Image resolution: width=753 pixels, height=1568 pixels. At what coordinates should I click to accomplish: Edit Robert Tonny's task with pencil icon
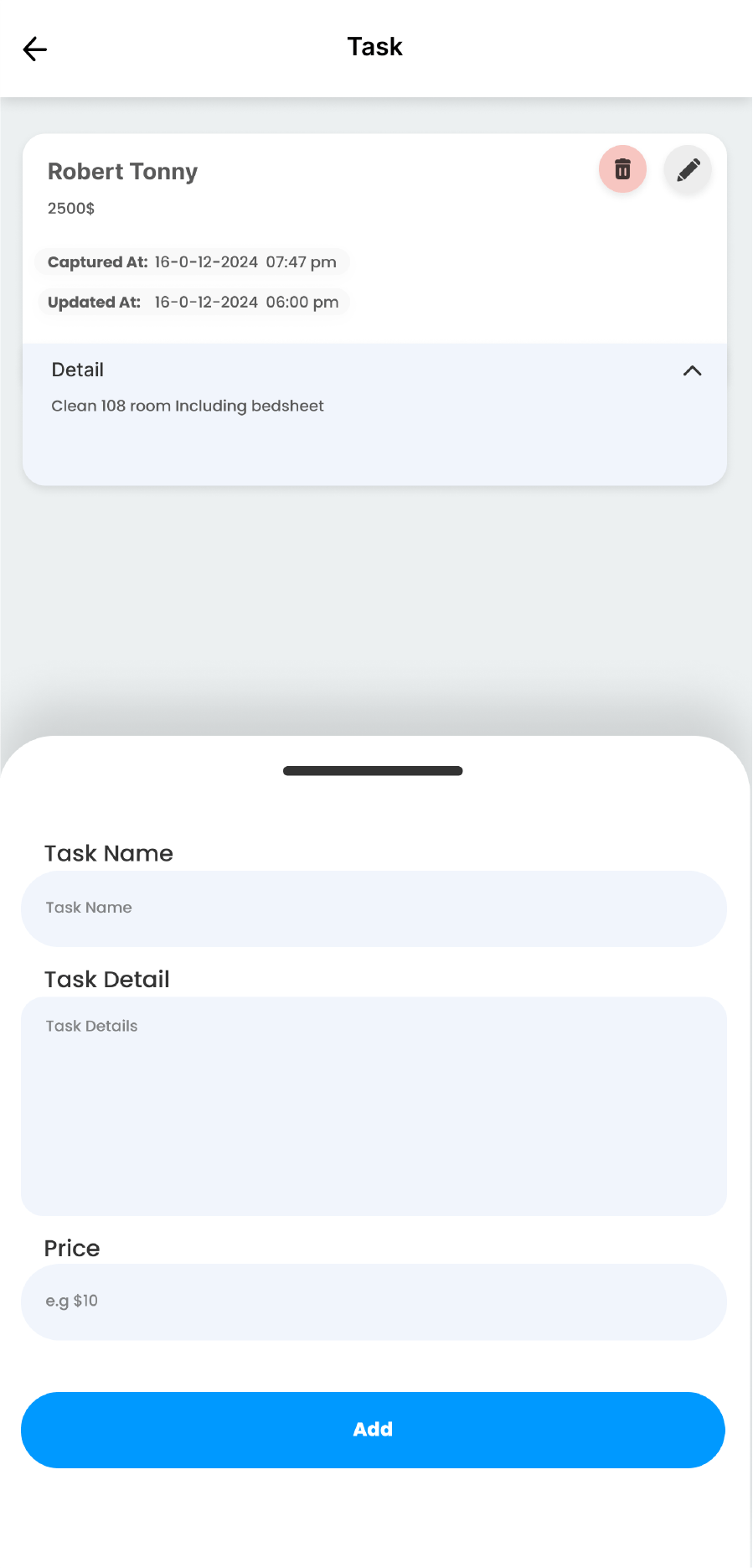pos(688,169)
